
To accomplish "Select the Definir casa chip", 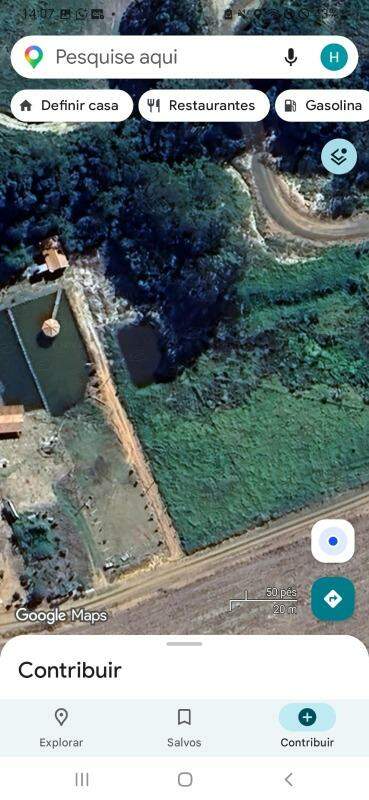I will click(x=71, y=106).
